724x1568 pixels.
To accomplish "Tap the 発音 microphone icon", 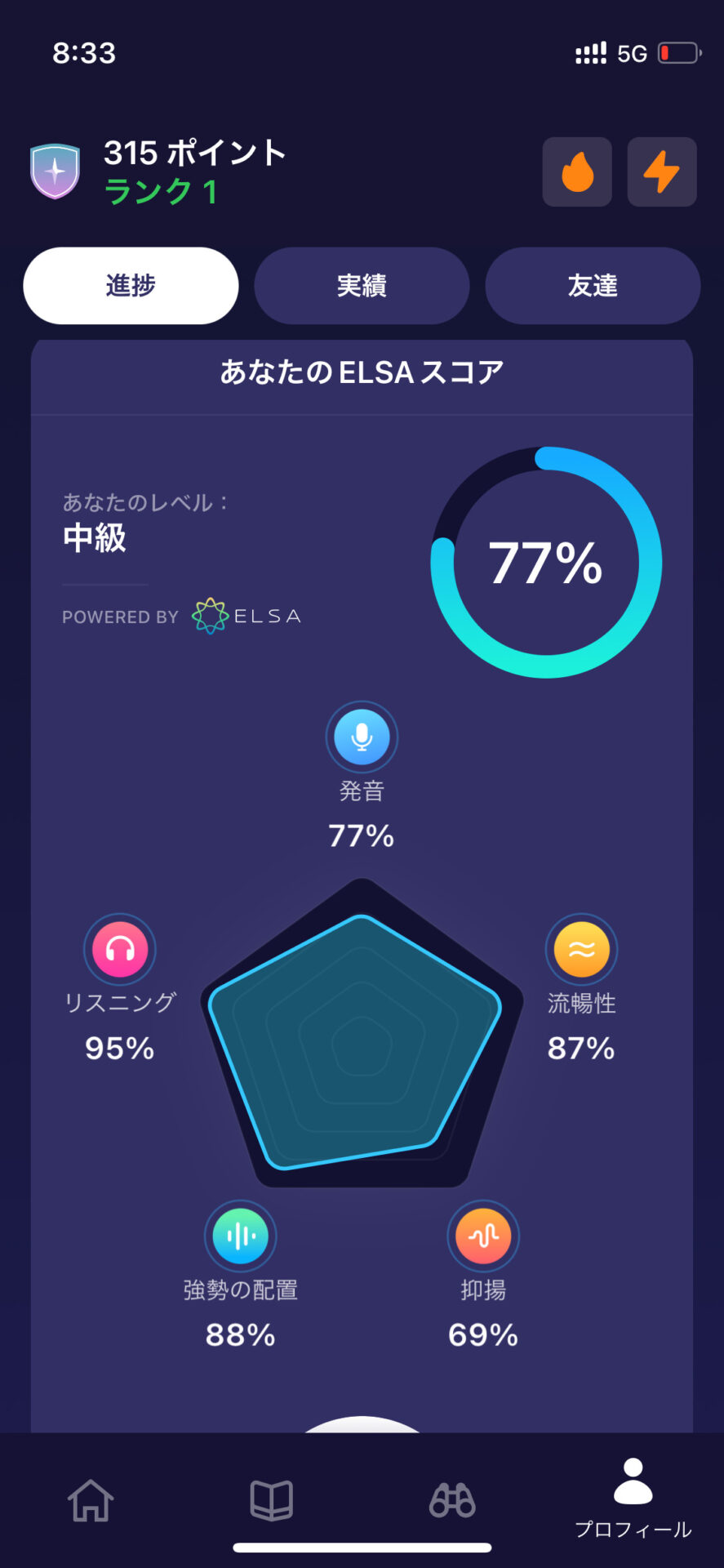I will pos(362,737).
